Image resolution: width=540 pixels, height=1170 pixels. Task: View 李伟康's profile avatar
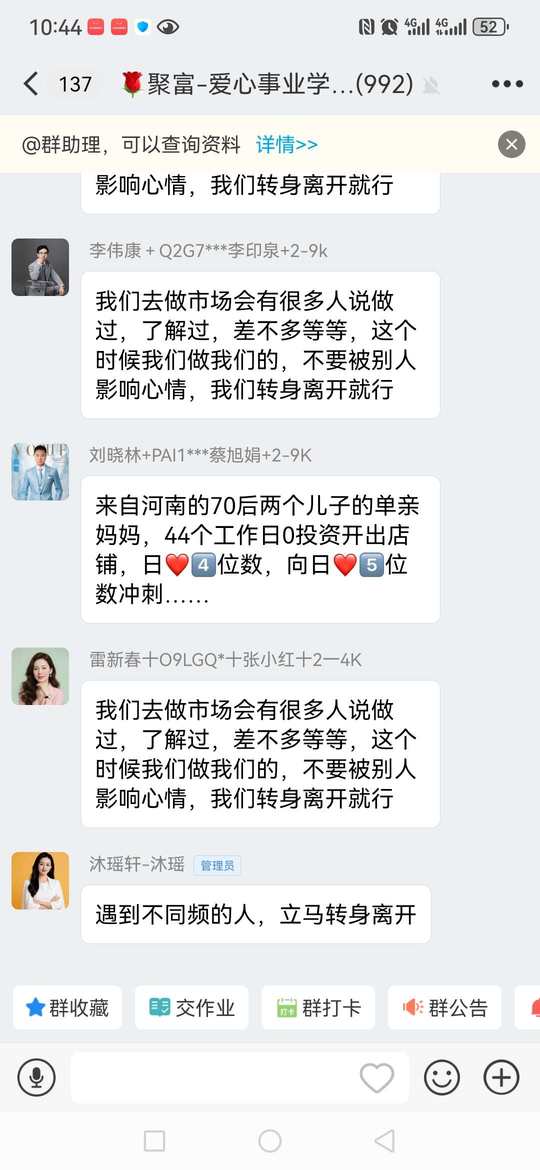[40, 267]
